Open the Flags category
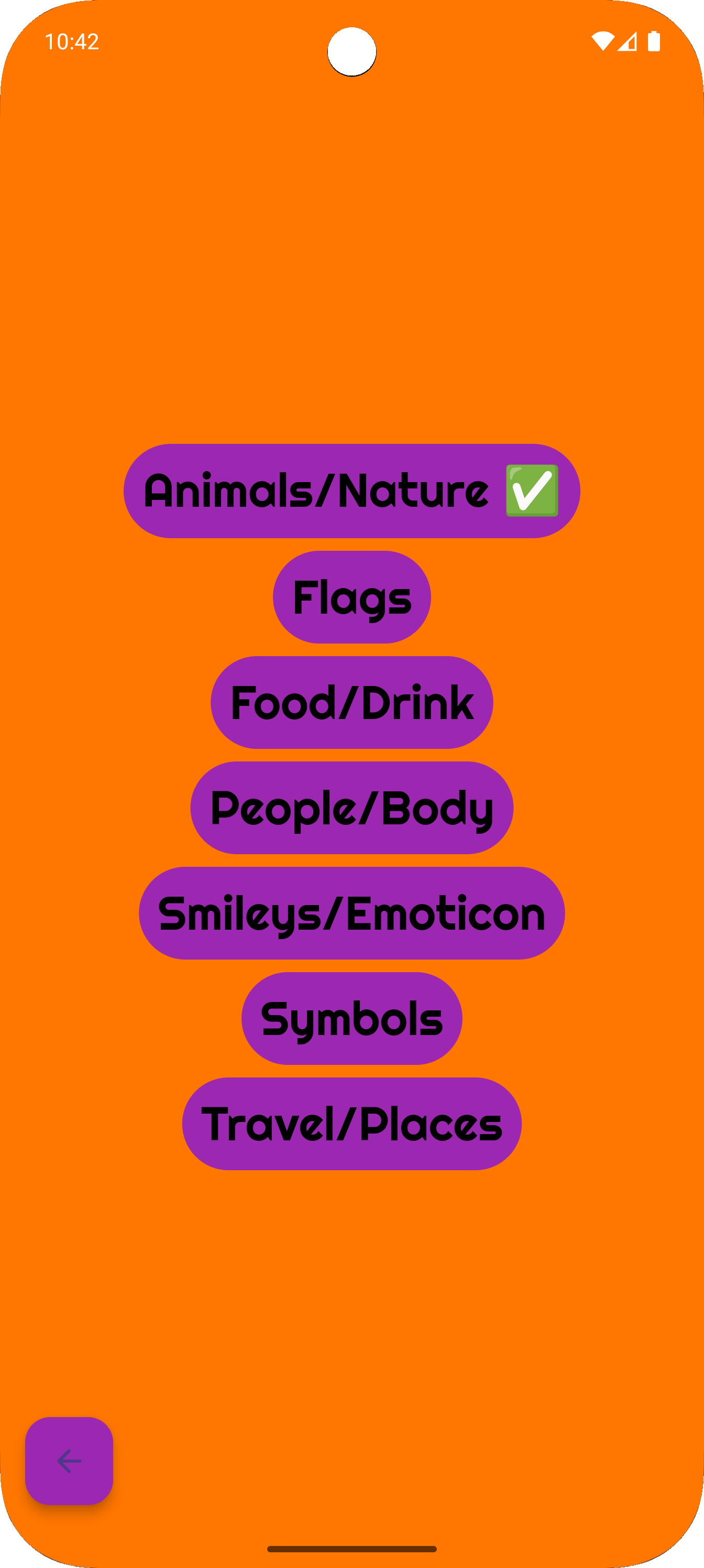Image resolution: width=704 pixels, height=1568 pixels. (351, 596)
